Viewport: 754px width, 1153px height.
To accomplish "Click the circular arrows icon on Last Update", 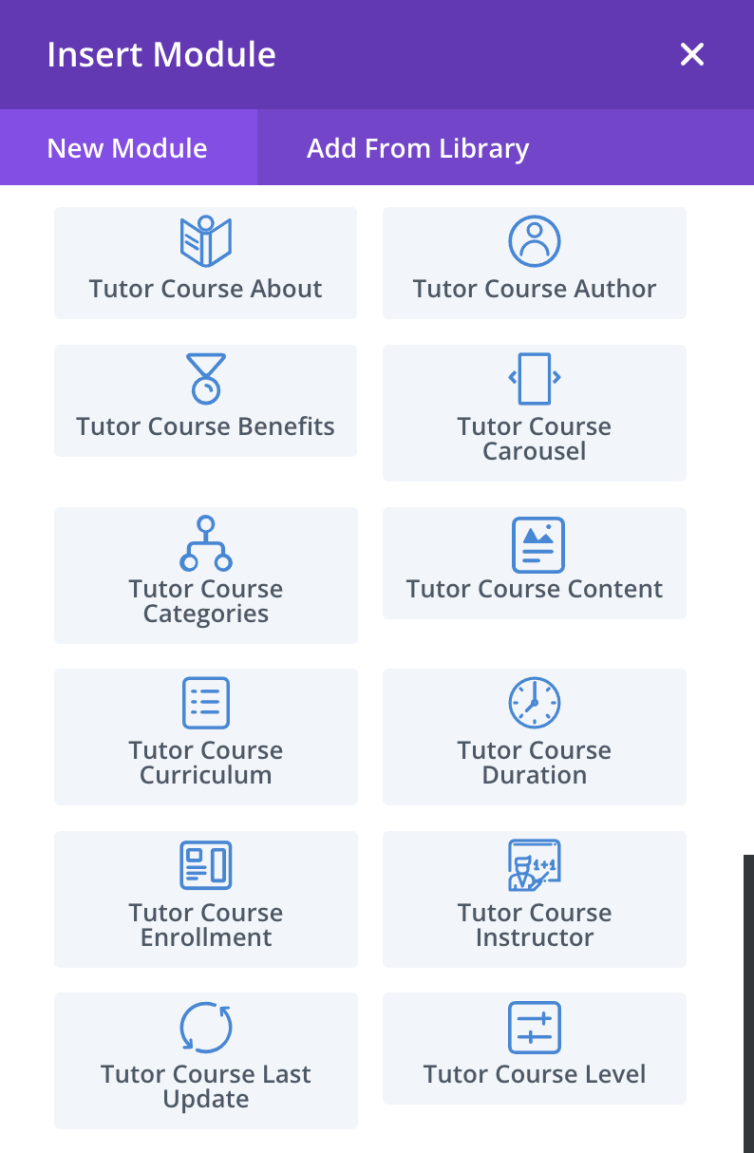I will pyautogui.click(x=206, y=1026).
